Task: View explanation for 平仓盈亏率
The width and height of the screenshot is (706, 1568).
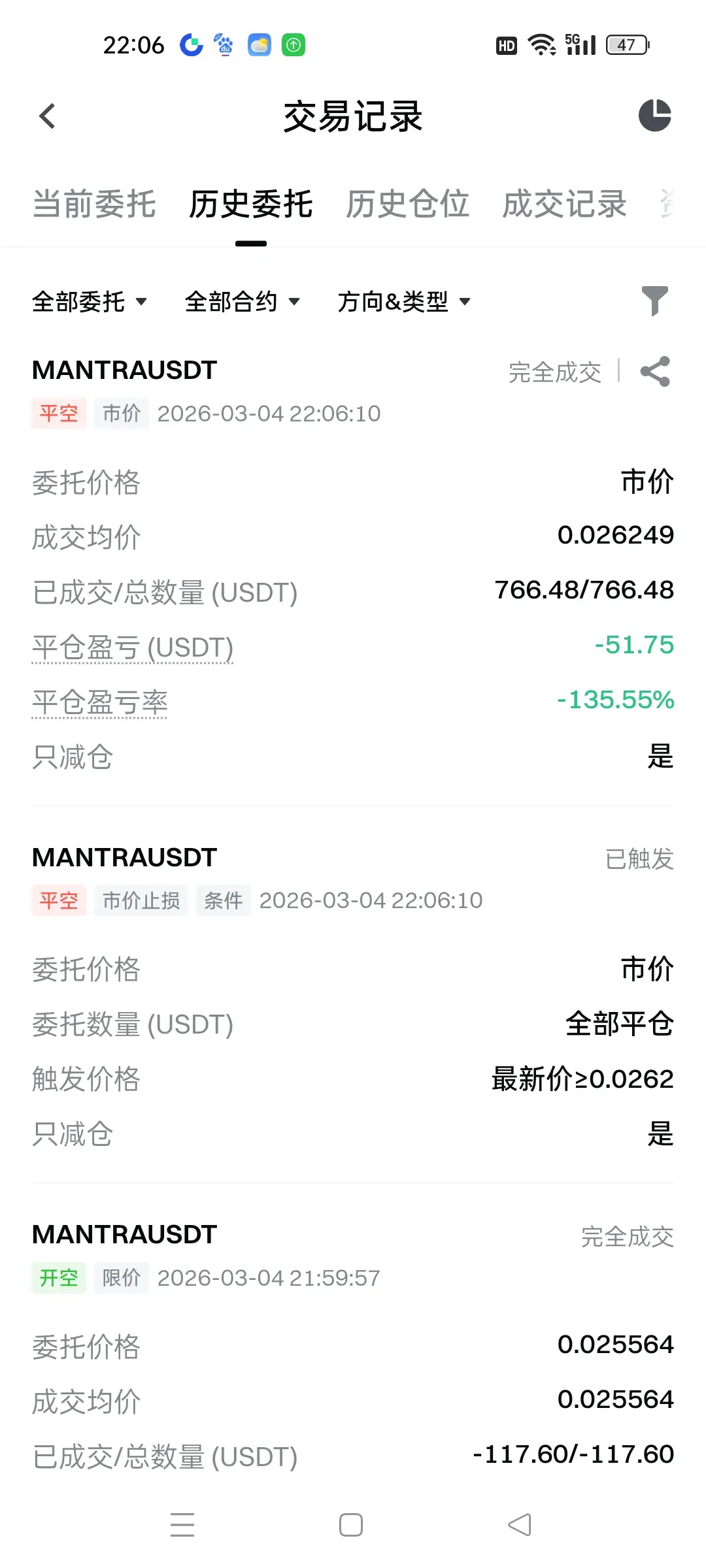Action: tap(100, 703)
